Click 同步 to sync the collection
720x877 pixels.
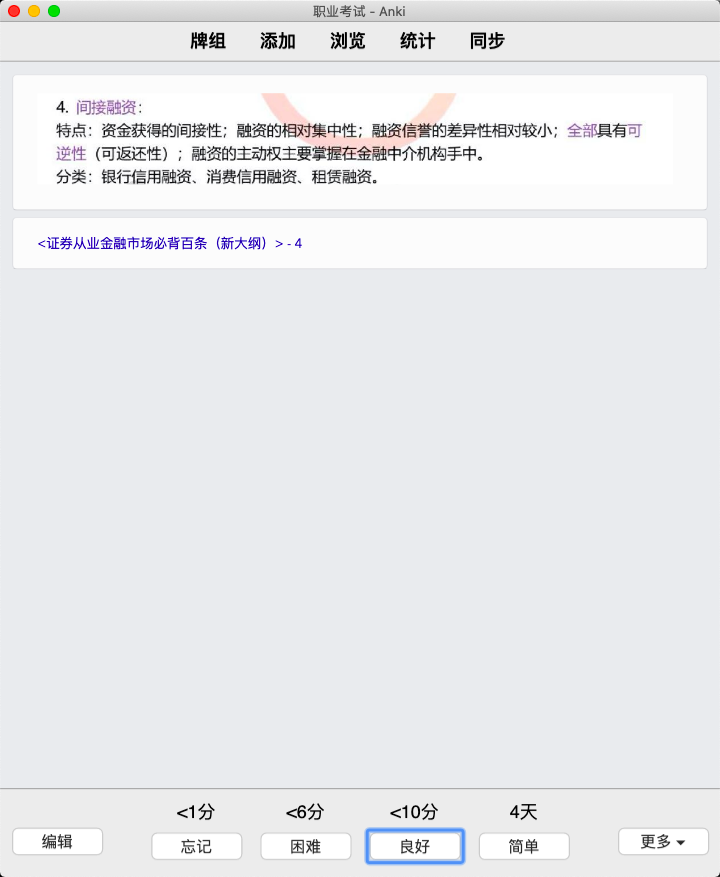pyautogui.click(x=487, y=41)
